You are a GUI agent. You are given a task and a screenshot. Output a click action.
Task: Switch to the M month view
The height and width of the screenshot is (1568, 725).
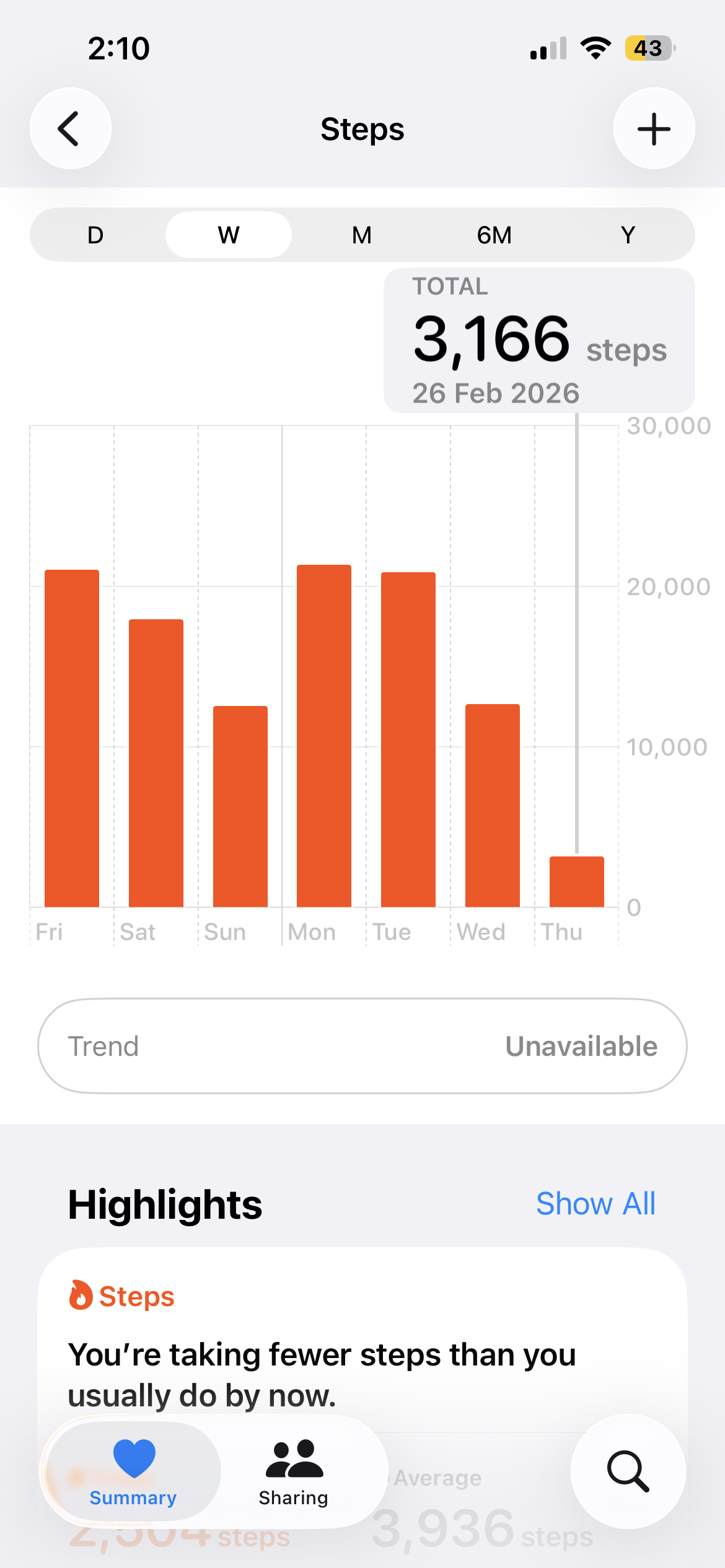[362, 235]
